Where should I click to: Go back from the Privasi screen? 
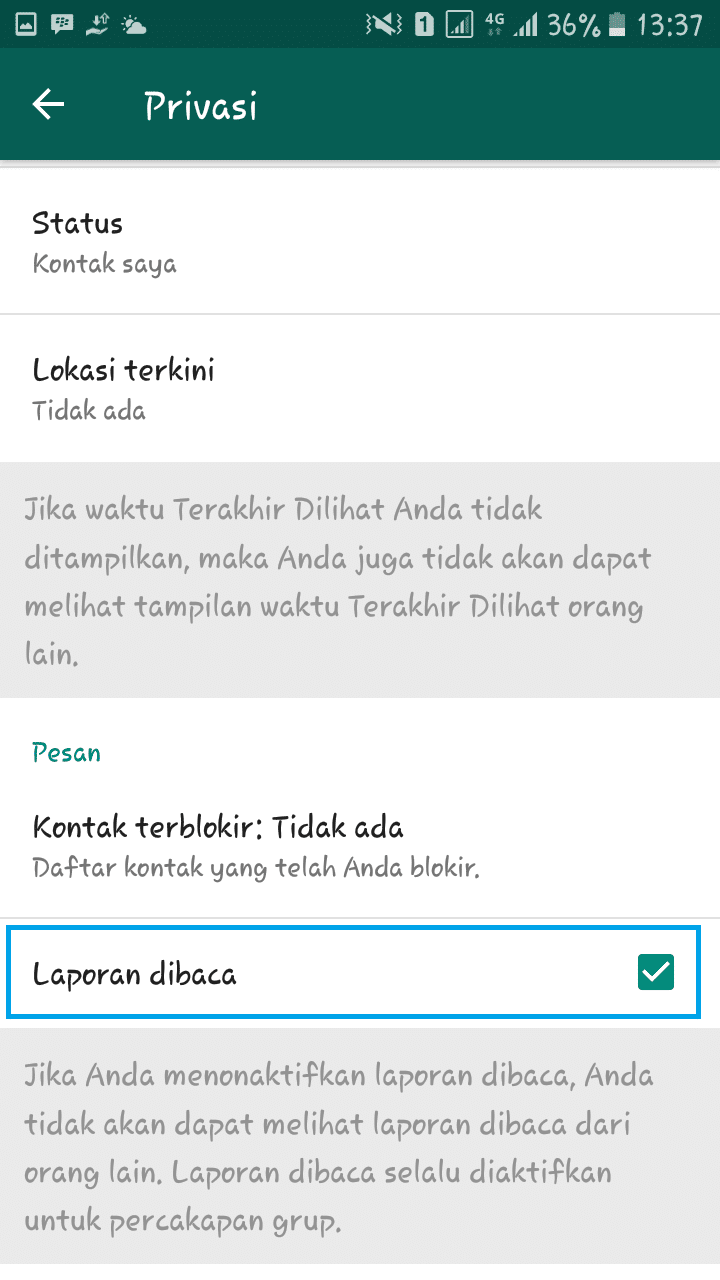(48, 104)
